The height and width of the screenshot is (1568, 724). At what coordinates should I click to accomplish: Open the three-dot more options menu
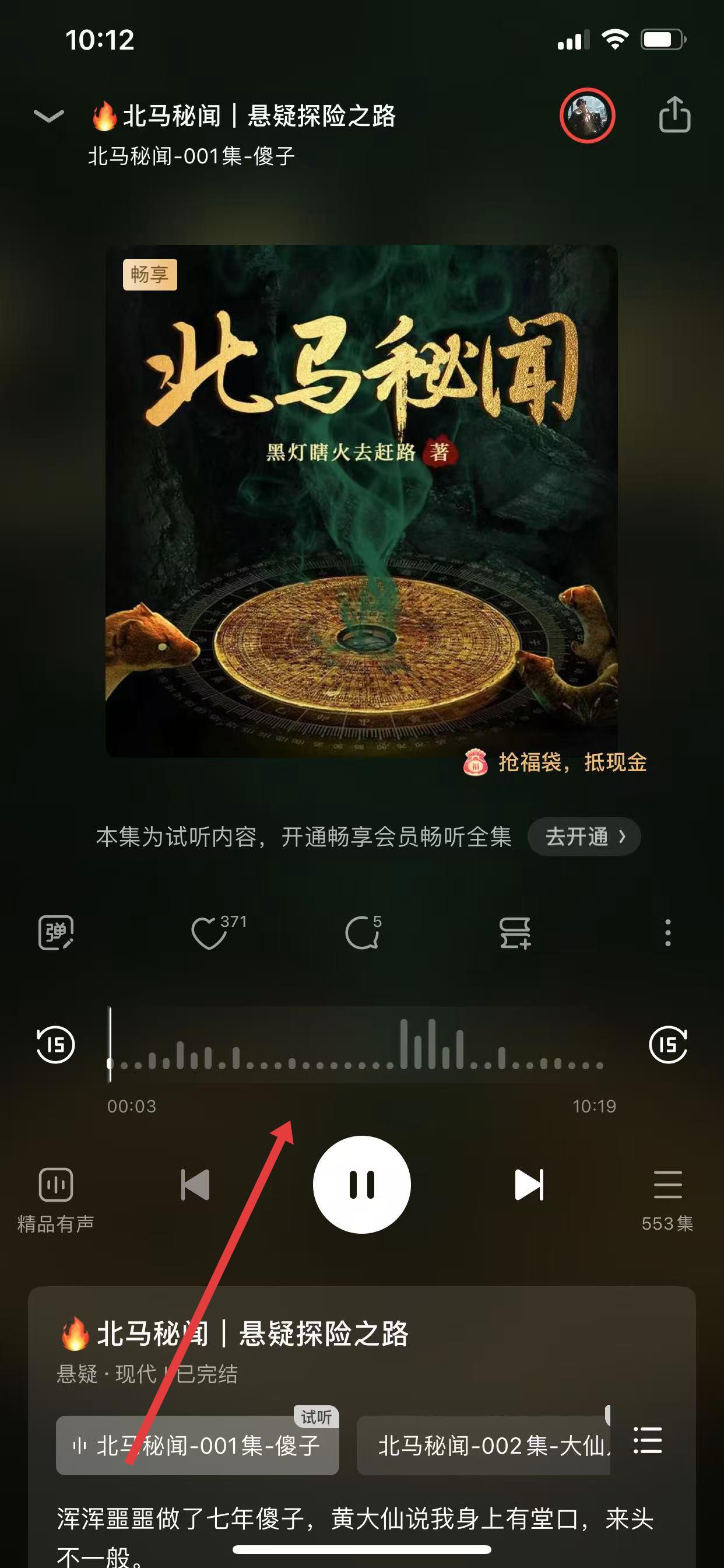(668, 933)
